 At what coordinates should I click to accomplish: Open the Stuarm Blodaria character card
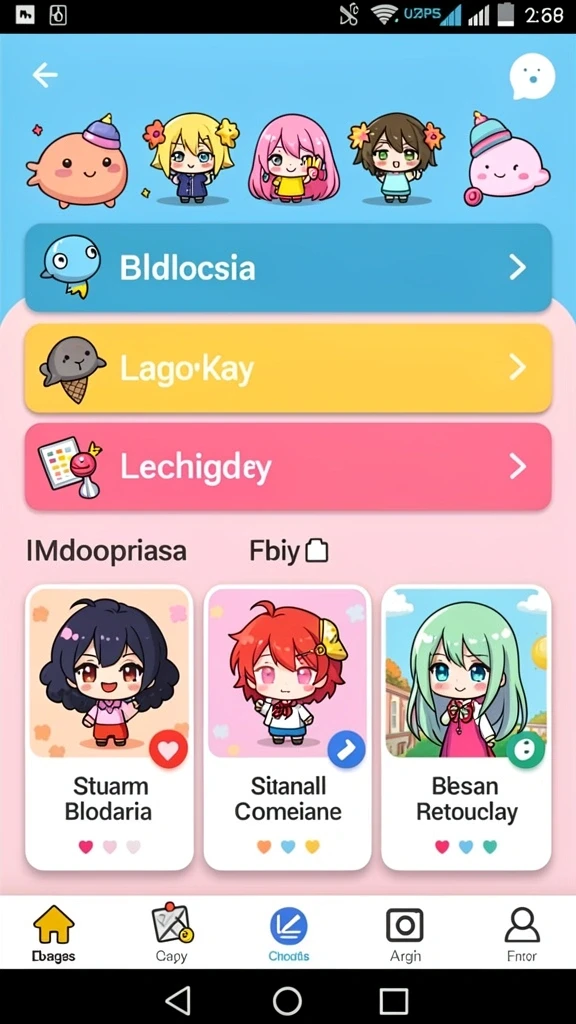[109, 728]
